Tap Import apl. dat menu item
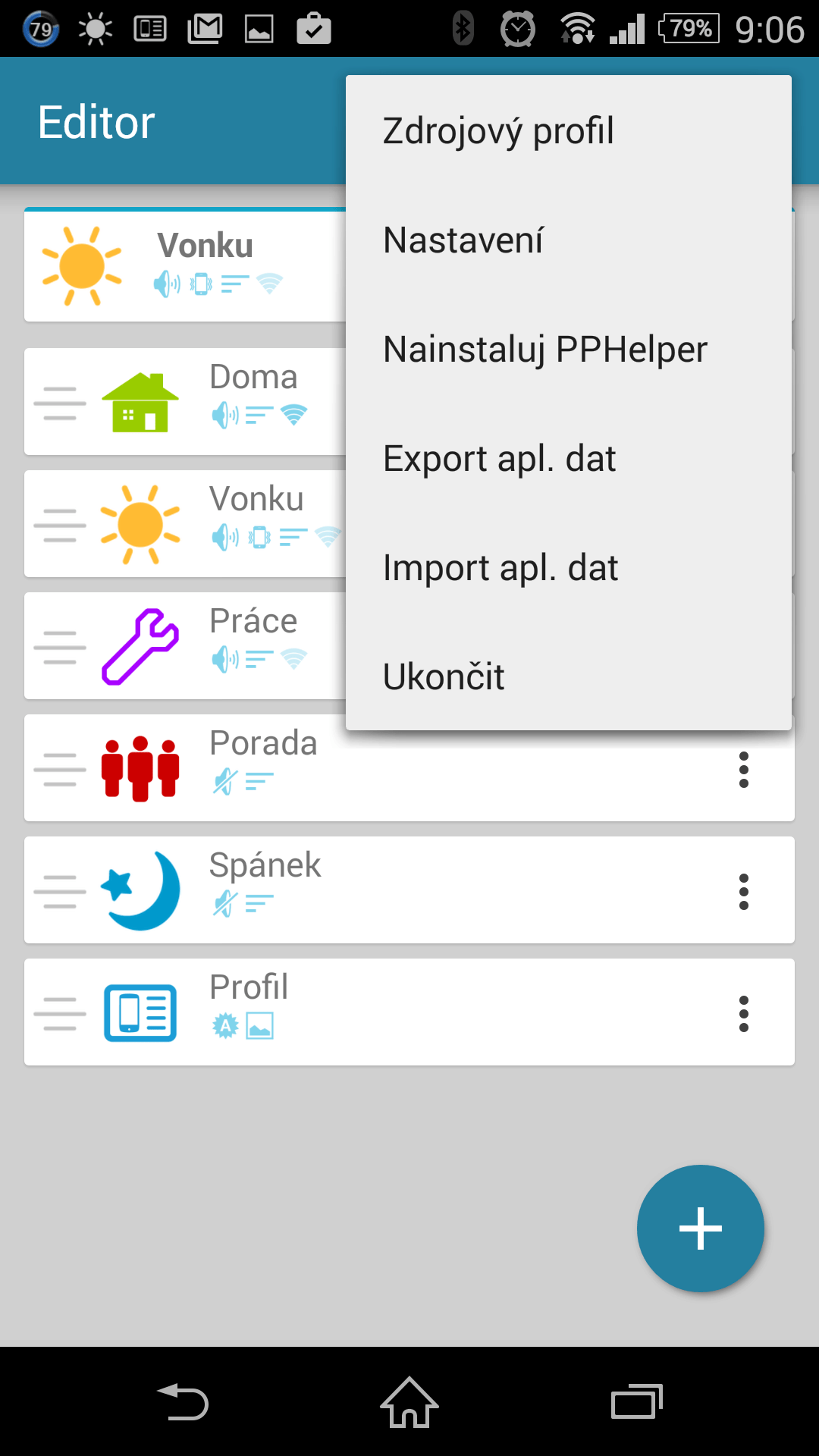This screenshot has height=1456, width=819. tap(569, 567)
